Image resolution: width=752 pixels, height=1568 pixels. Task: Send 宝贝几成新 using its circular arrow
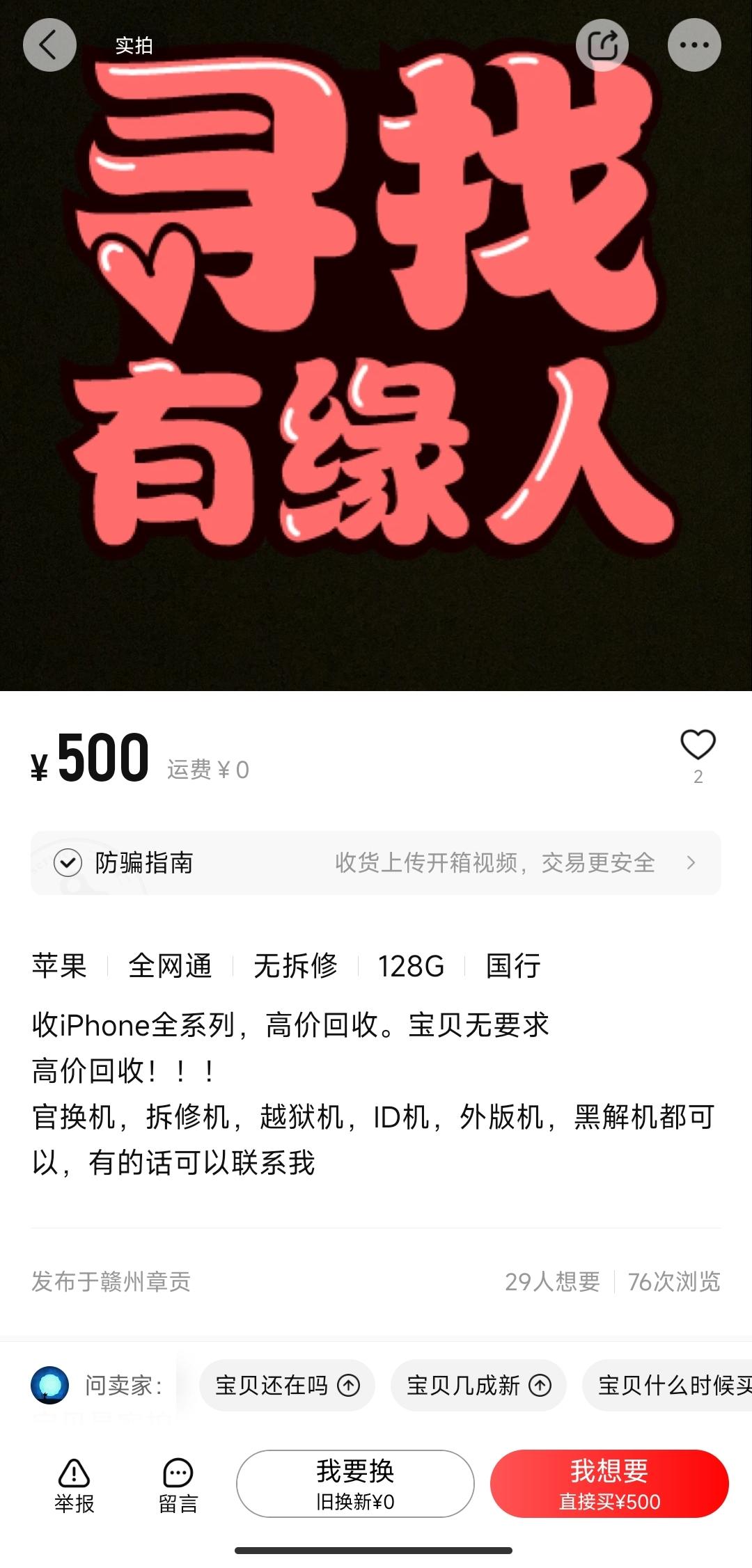point(538,1385)
